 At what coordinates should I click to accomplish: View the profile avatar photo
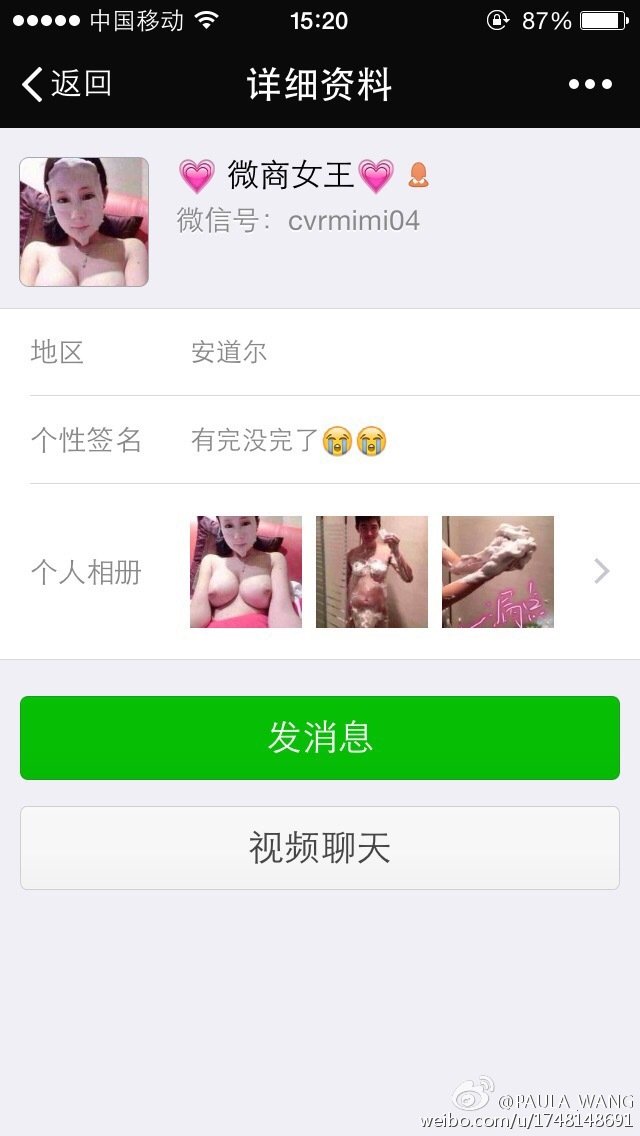84,222
